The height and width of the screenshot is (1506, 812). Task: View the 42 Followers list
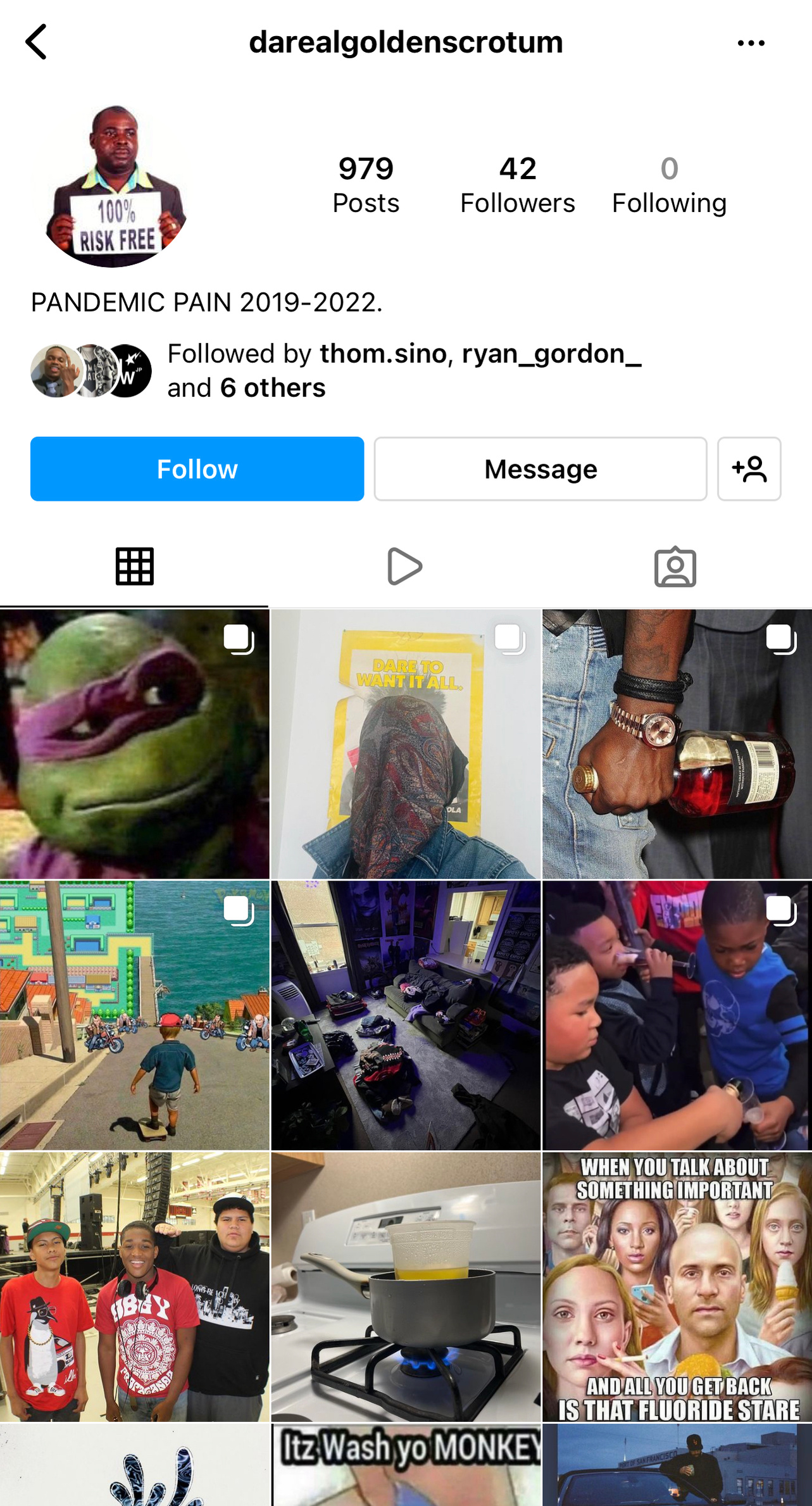(517, 185)
